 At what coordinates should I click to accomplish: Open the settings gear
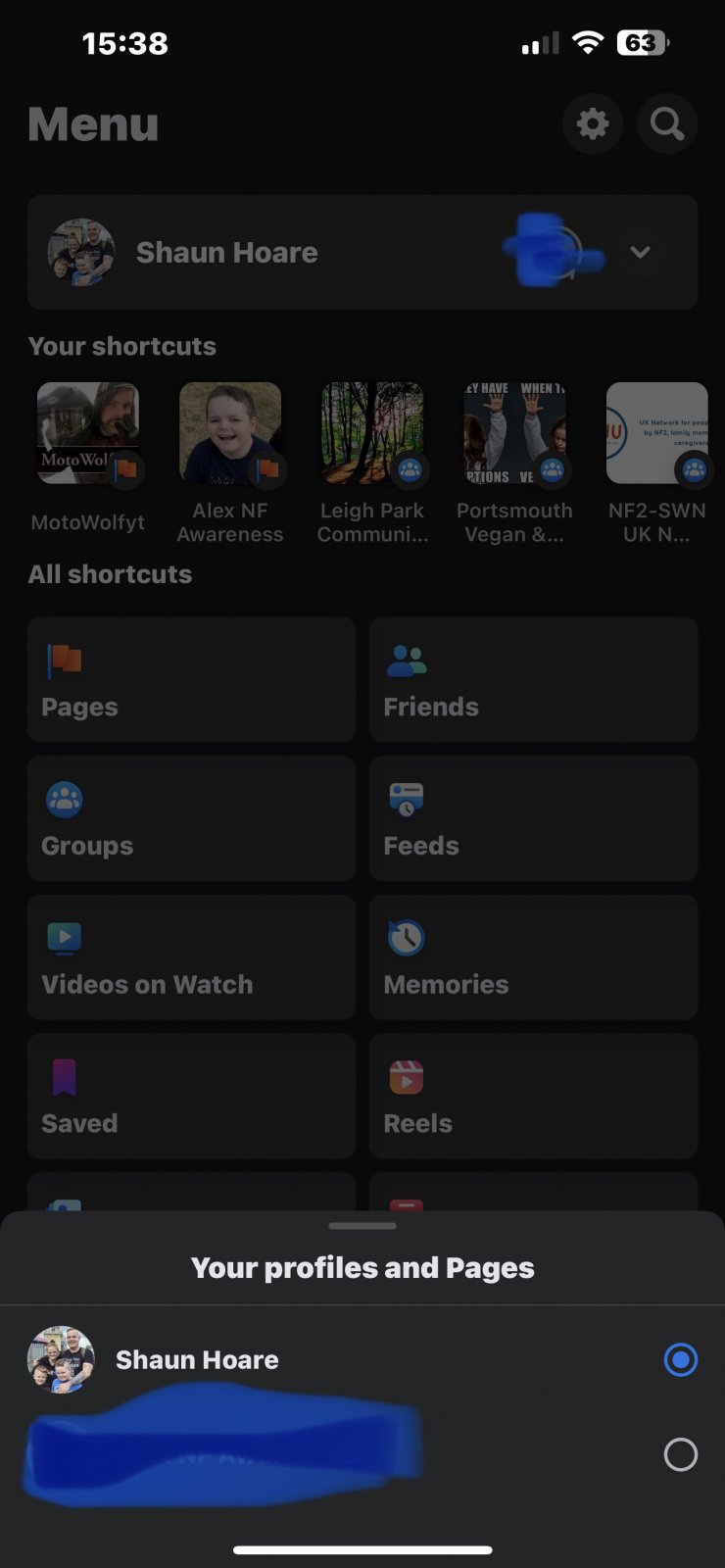592,124
